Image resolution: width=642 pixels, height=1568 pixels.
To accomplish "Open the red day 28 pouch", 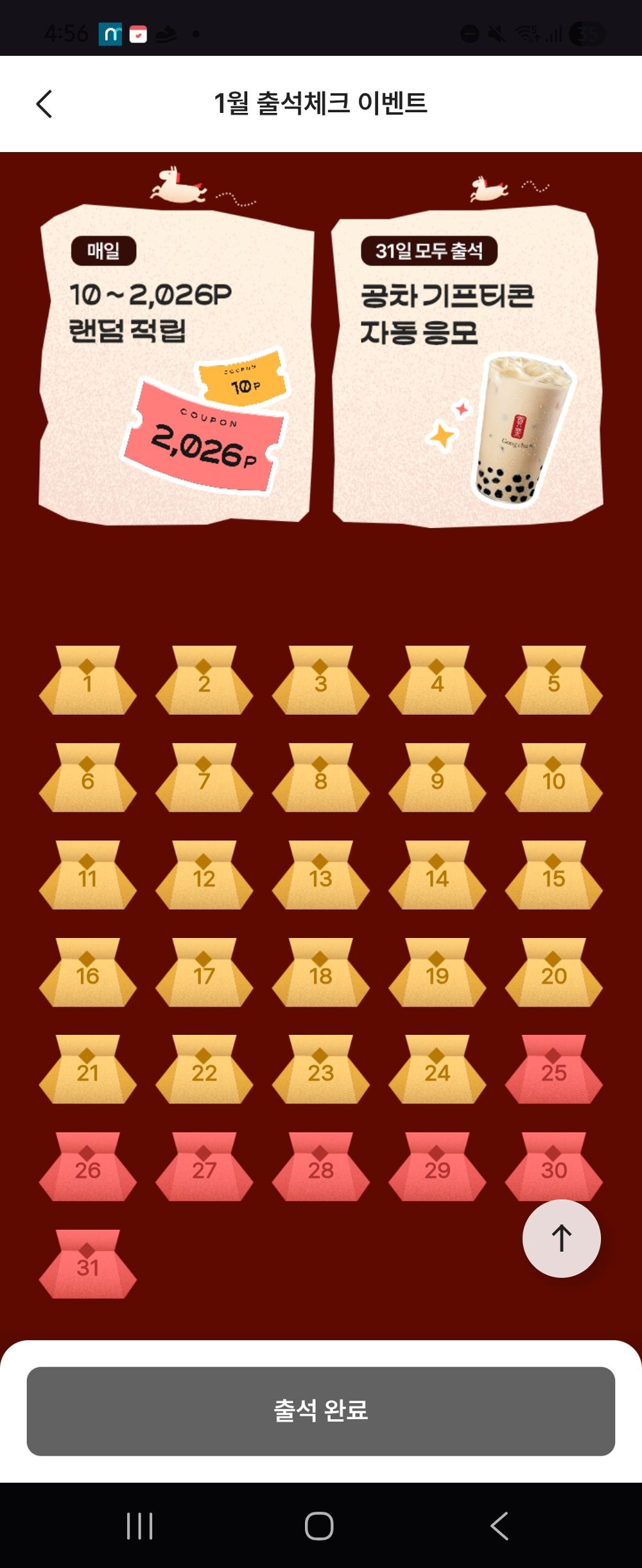I will [320, 1169].
